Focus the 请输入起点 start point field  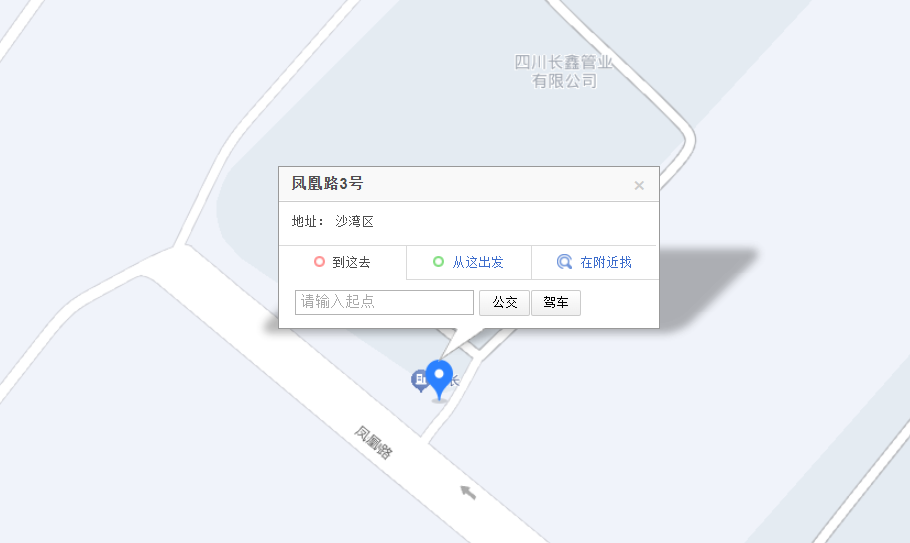(x=384, y=302)
